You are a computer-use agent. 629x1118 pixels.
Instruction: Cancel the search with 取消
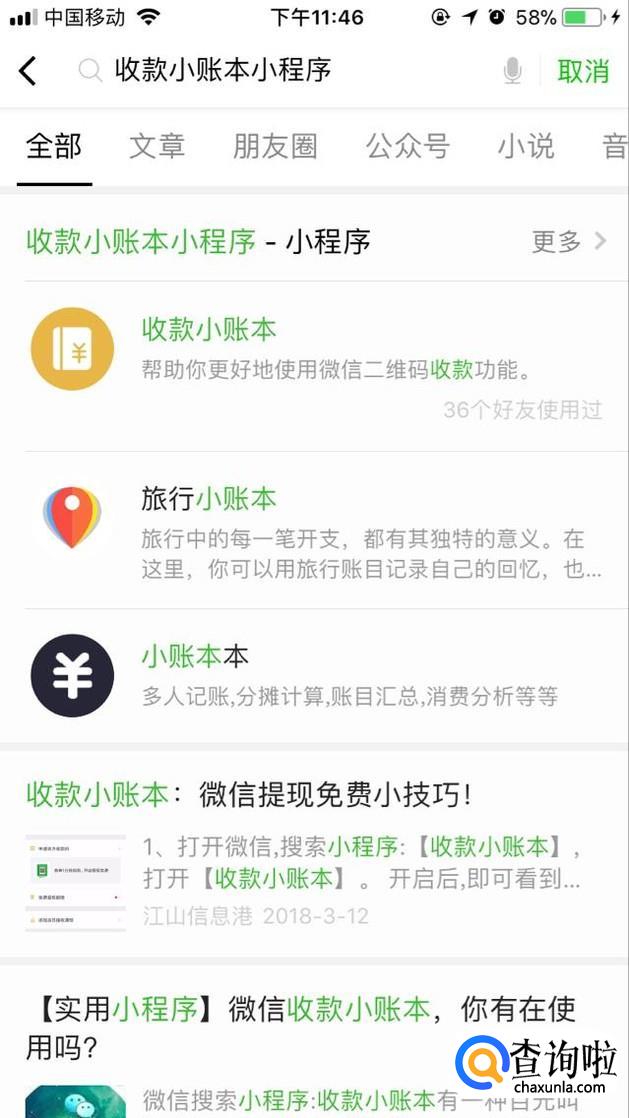coord(583,71)
